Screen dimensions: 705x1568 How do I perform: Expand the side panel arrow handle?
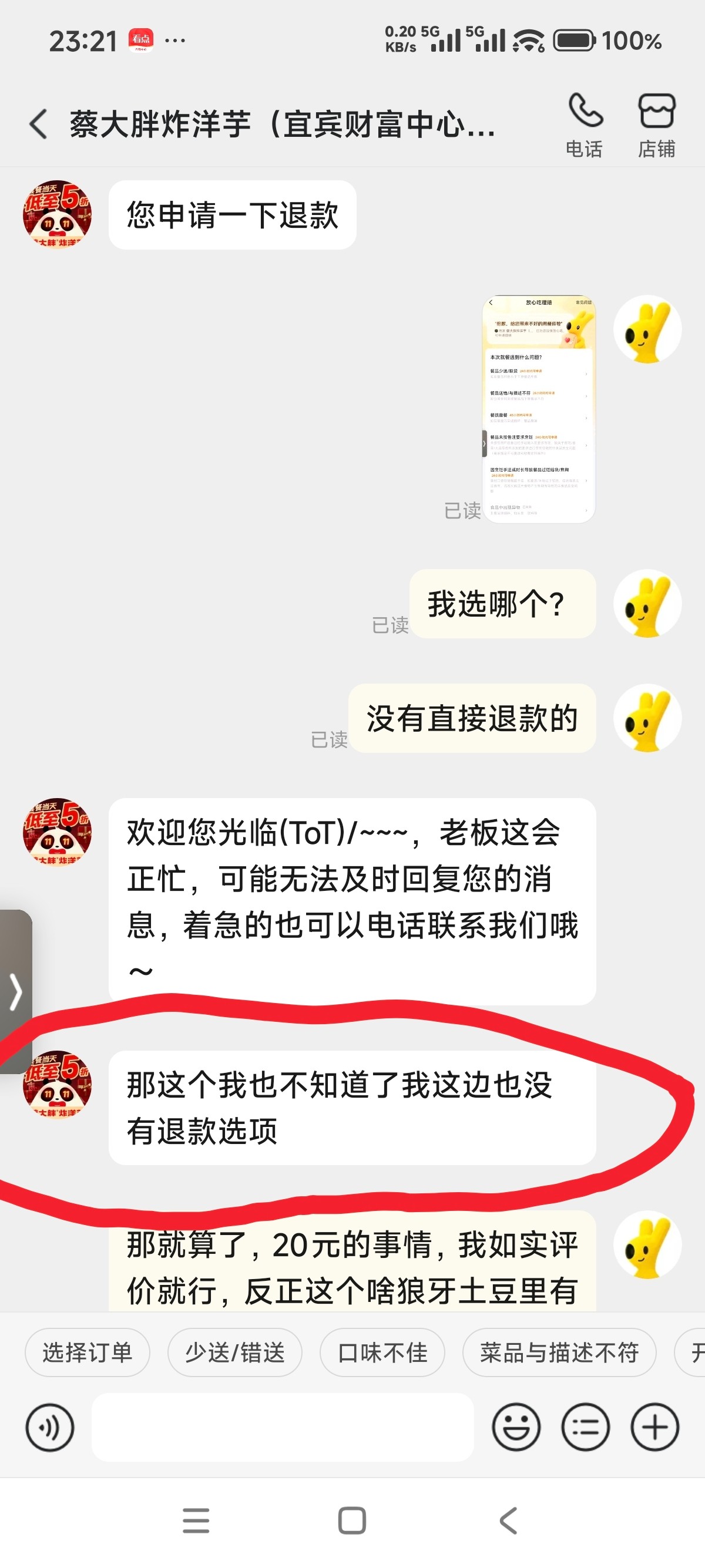tap(16, 991)
